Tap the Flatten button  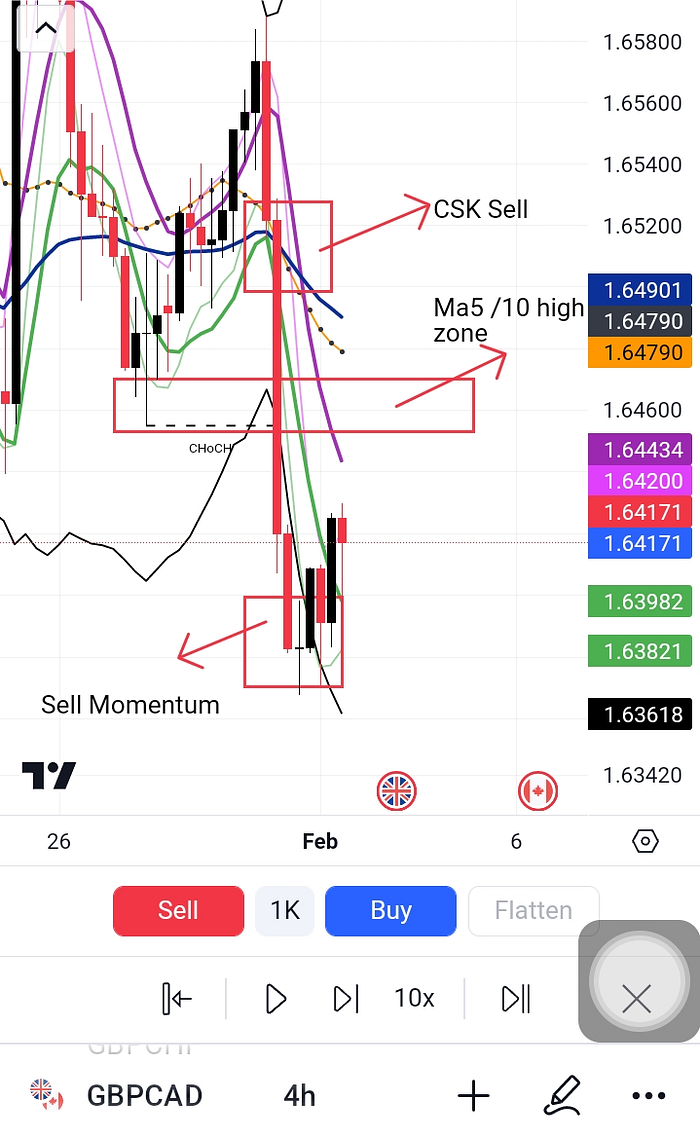(x=534, y=911)
